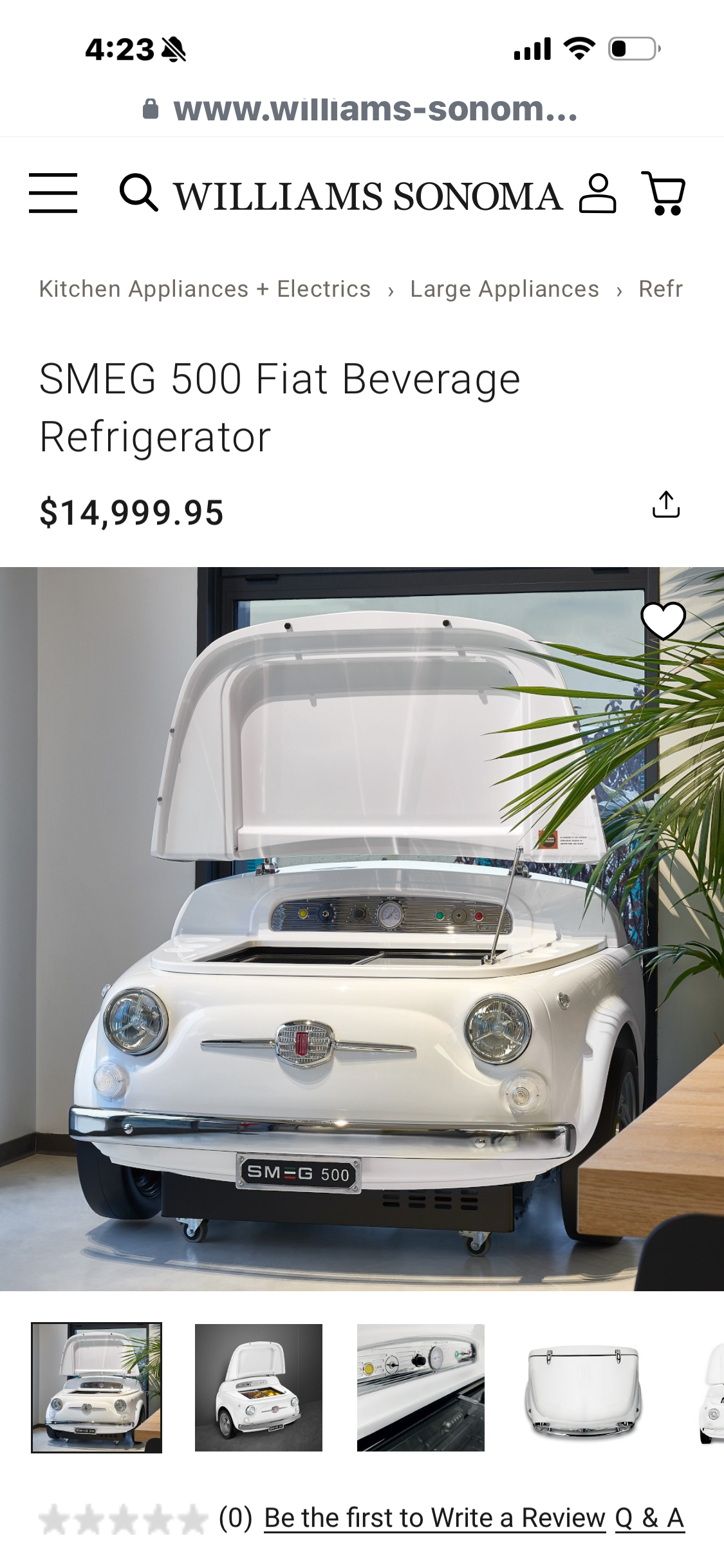Screen dimensions: 724x1568
Task: Add product to favorites with heart icon
Action: [x=663, y=621]
